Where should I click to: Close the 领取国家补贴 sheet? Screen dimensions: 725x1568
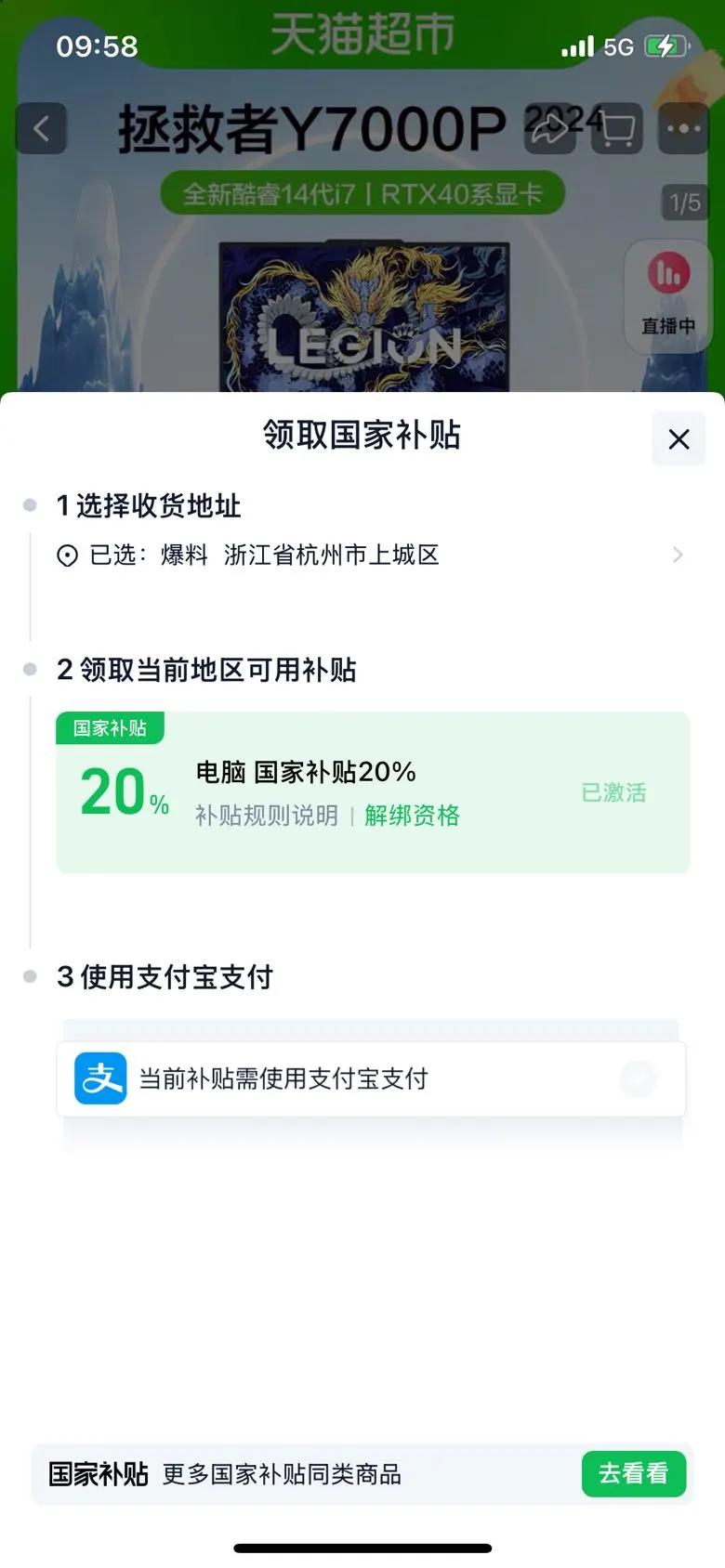(x=679, y=438)
